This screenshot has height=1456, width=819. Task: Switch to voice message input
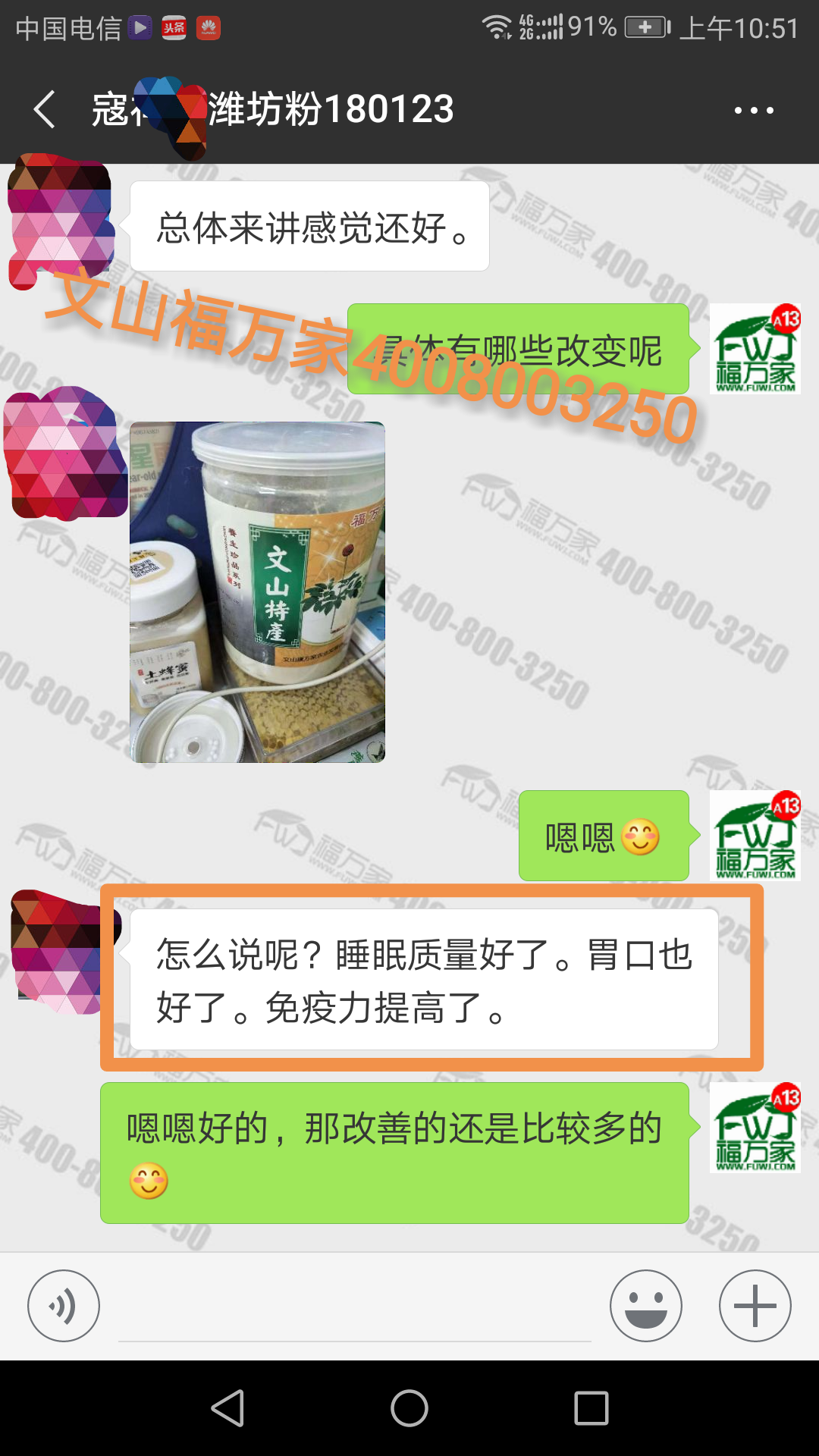(64, 1306)
